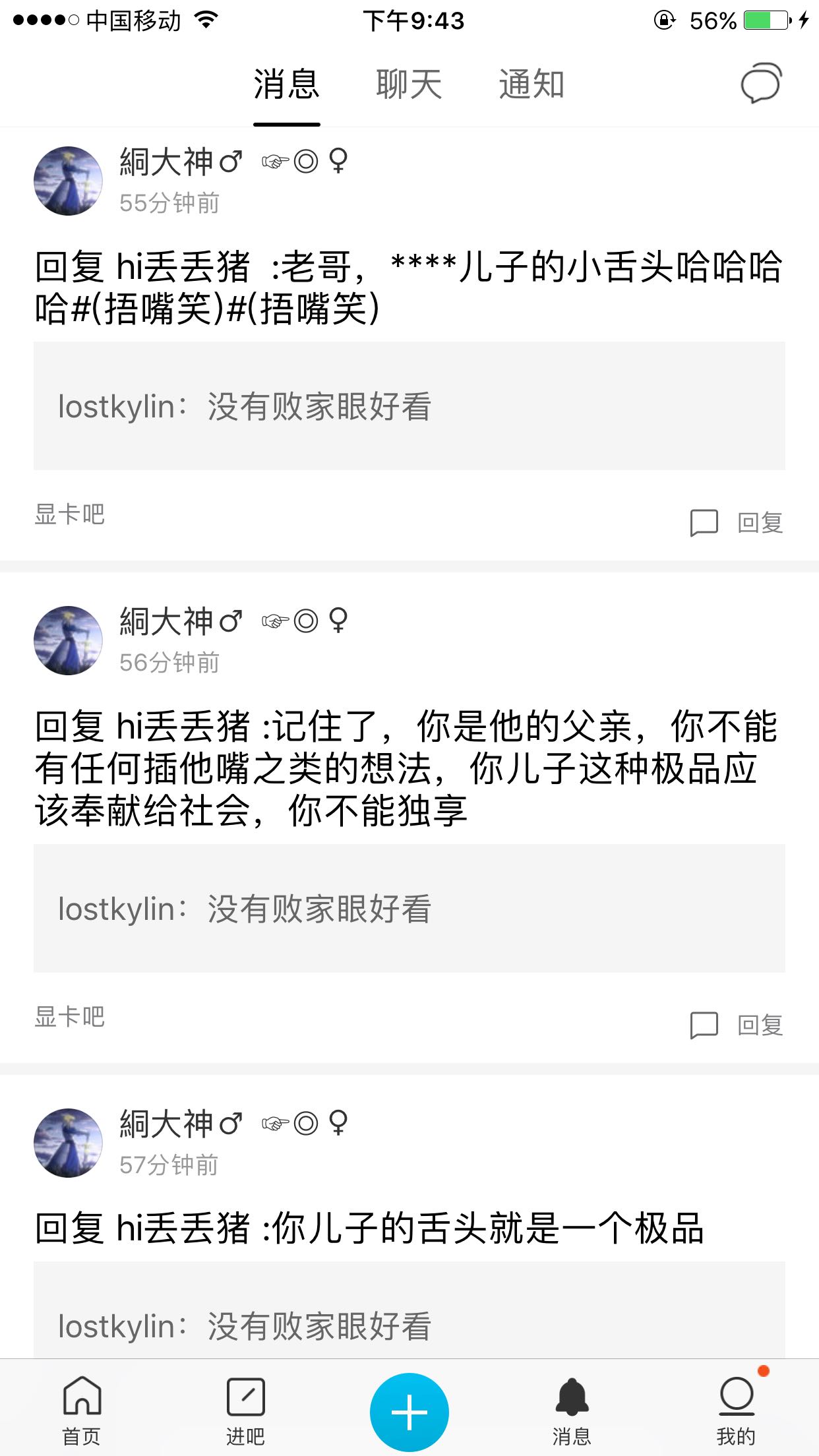Viewport: 819px width, 1456px height.
Task: View the avatar on the 57分钟前 reply
Action: (x=68, y=1143)
